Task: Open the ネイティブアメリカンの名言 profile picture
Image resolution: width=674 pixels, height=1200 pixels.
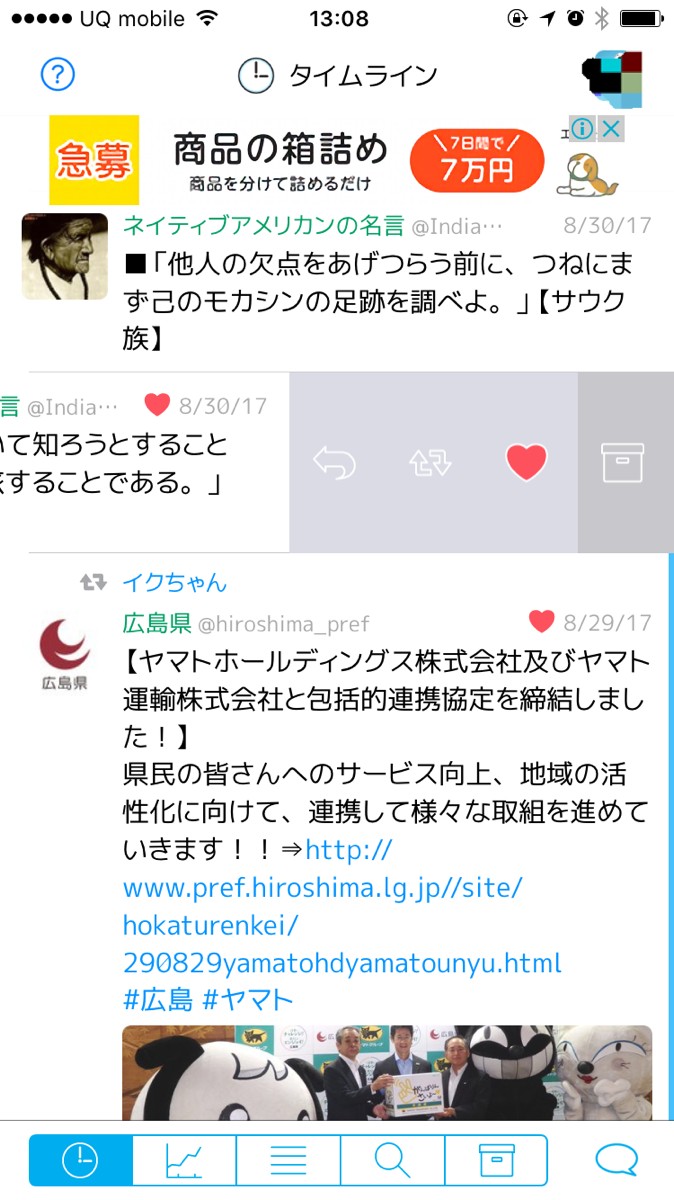Action: [x=64, y=256]
